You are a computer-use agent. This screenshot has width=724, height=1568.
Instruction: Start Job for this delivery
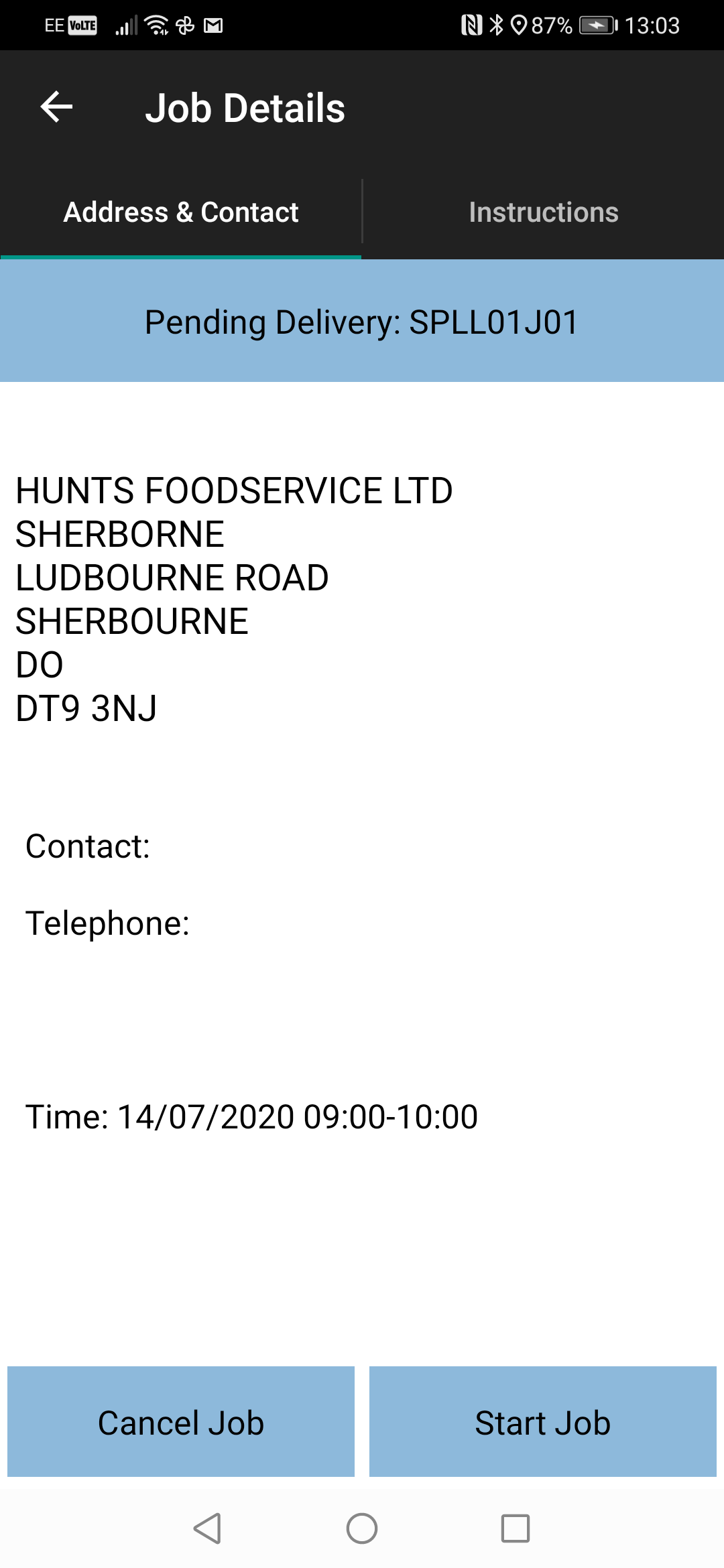(x=543, y=1422)
